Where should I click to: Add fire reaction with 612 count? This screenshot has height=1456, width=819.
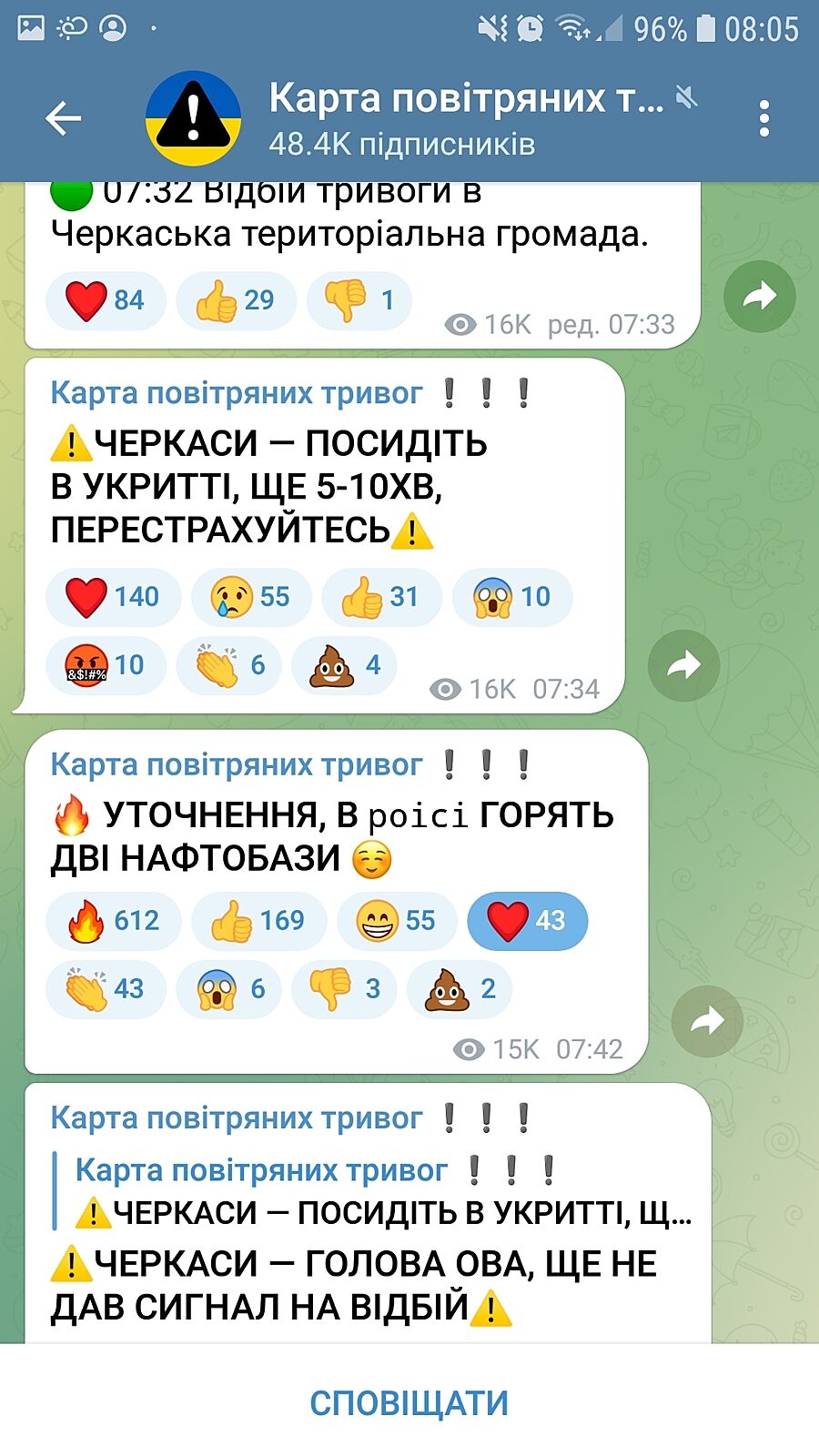(113, 921)
